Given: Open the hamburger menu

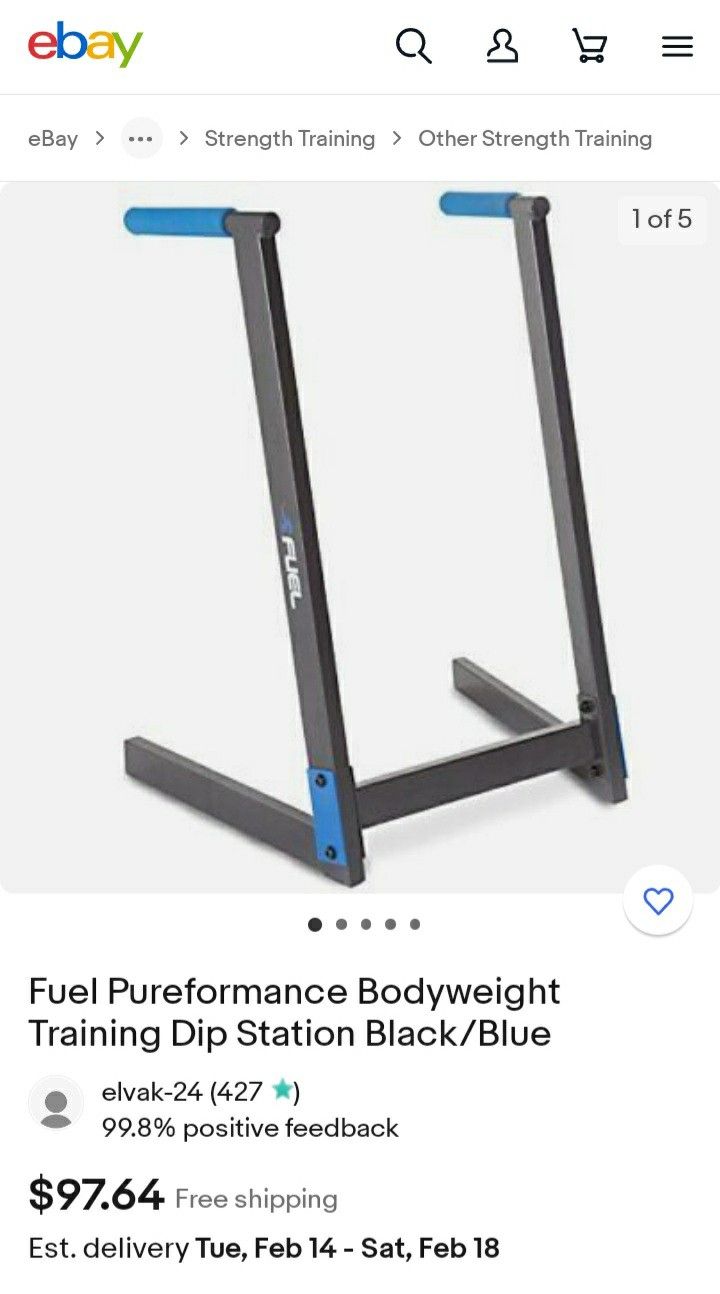Looking at the screenshot, I should click(x=677, y=46).
